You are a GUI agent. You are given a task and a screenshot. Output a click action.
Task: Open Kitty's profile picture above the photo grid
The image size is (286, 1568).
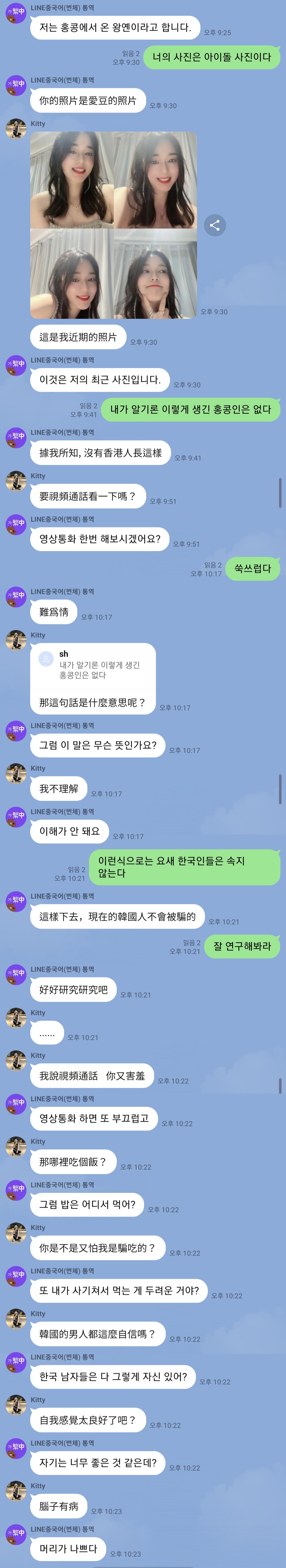click(16, 129)
